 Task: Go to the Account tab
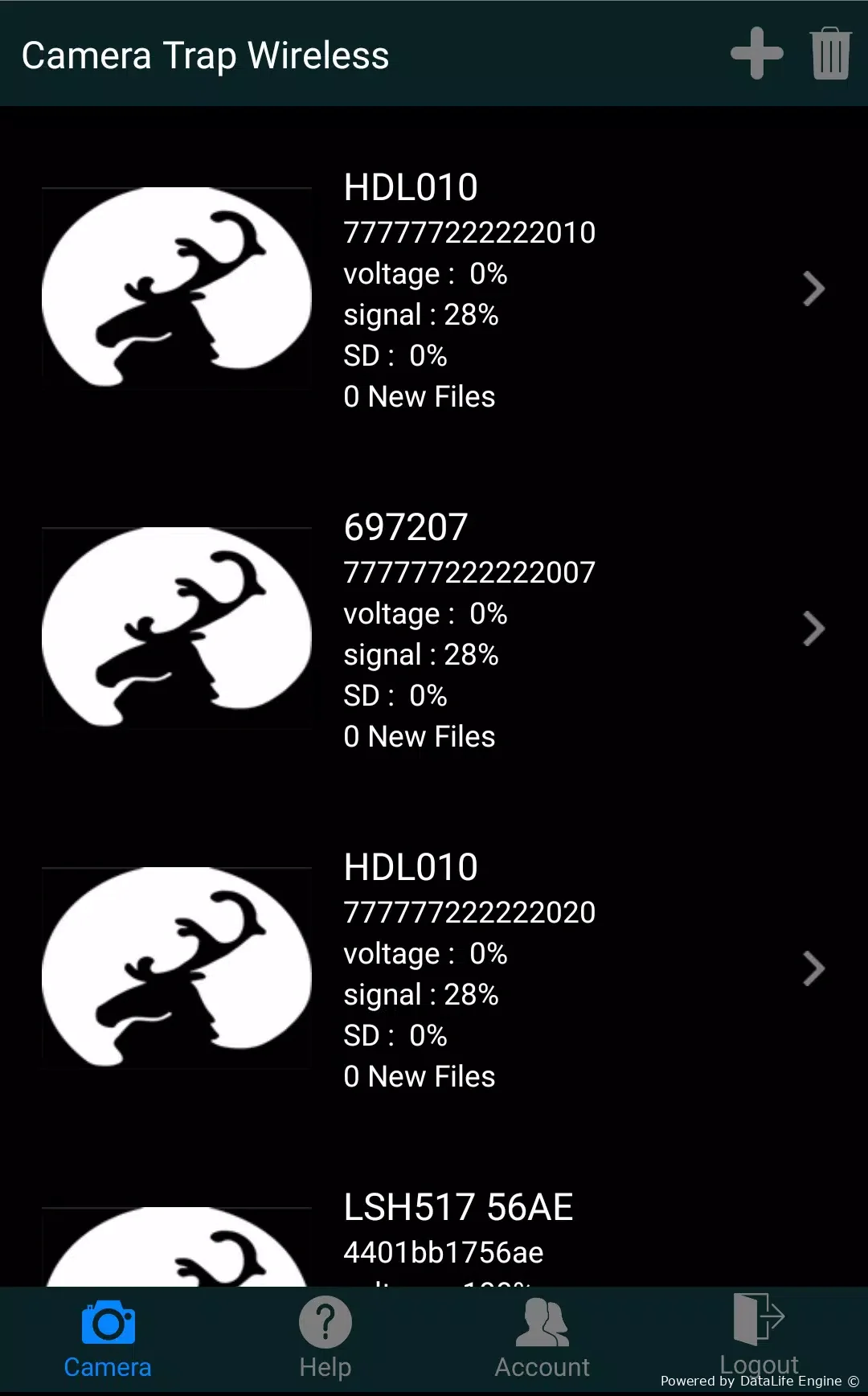point(542,1341)
